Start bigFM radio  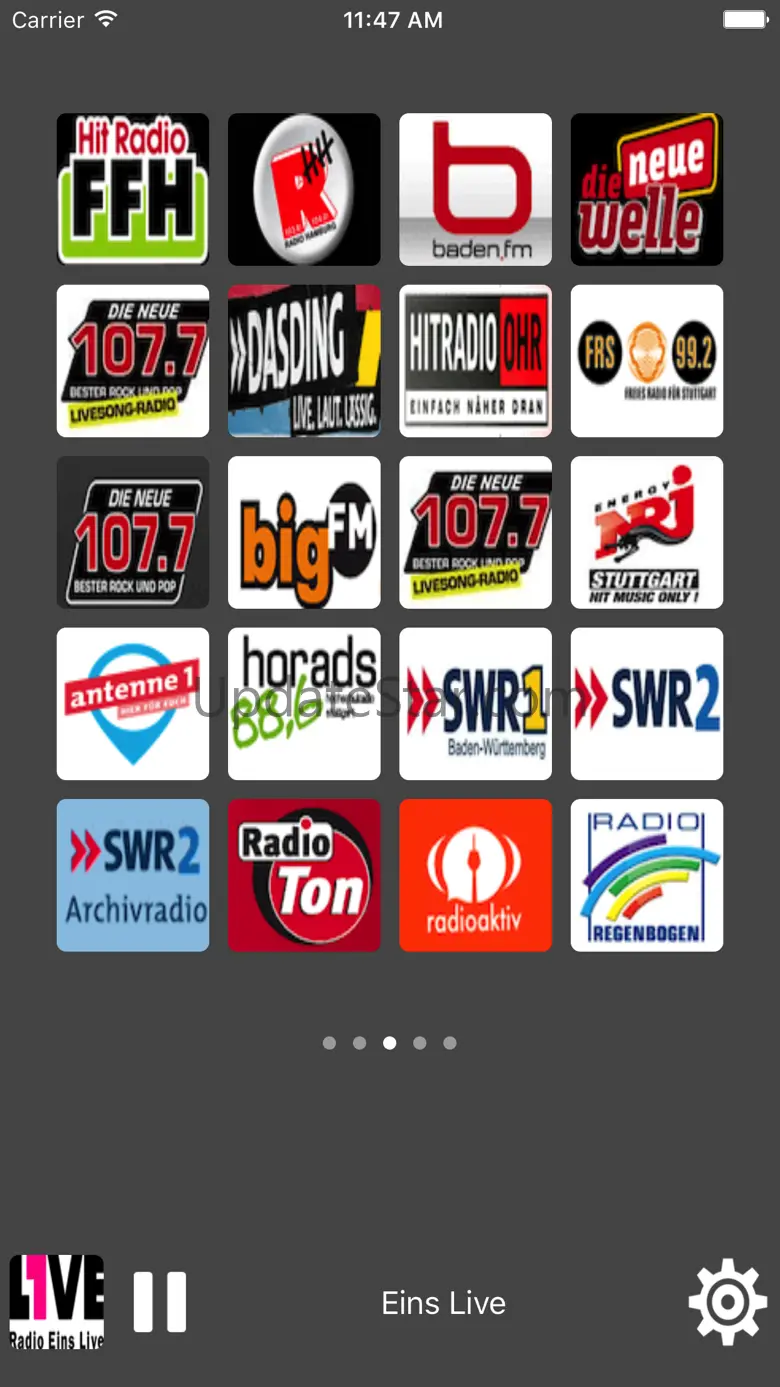click(304, 532)
